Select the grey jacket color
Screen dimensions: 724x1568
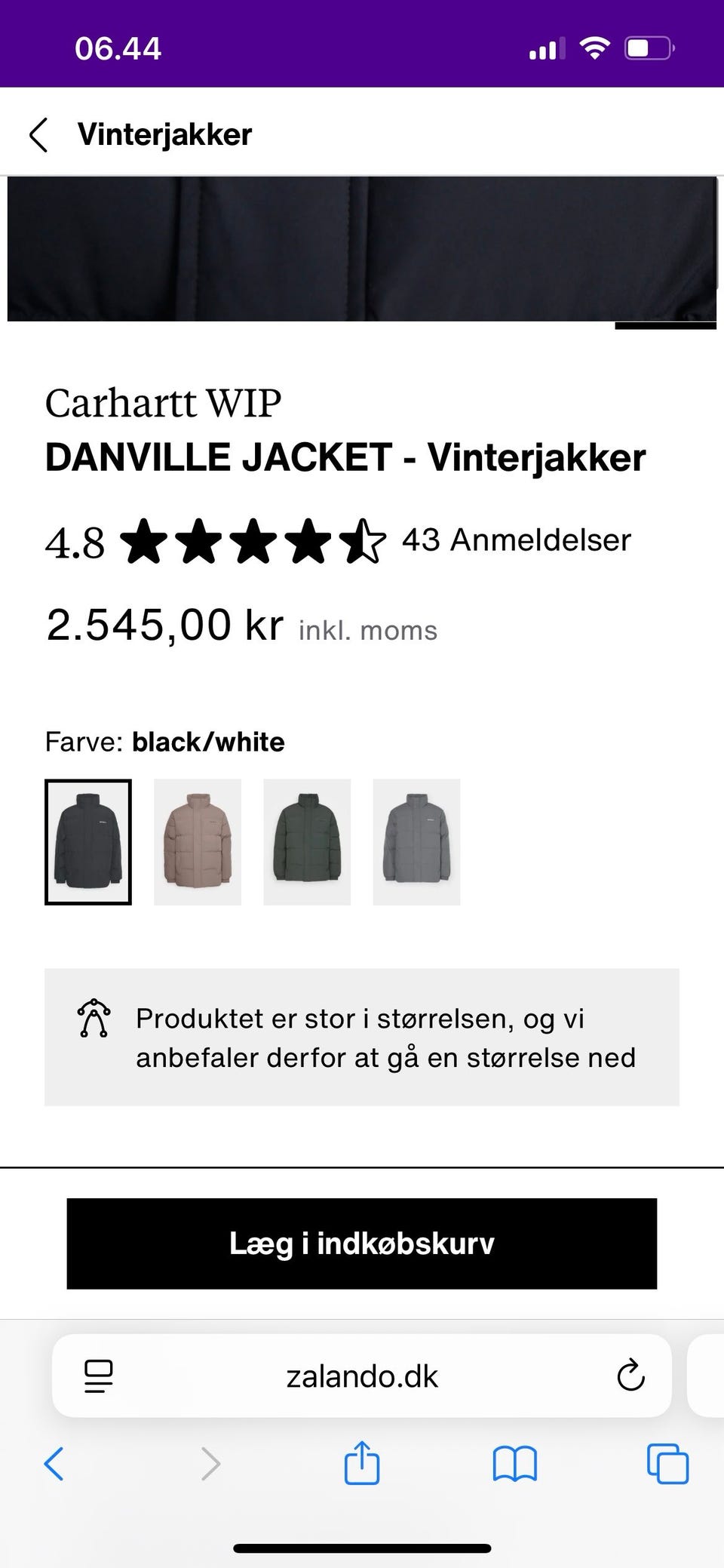pyautogui.click(x=416, y=841)
